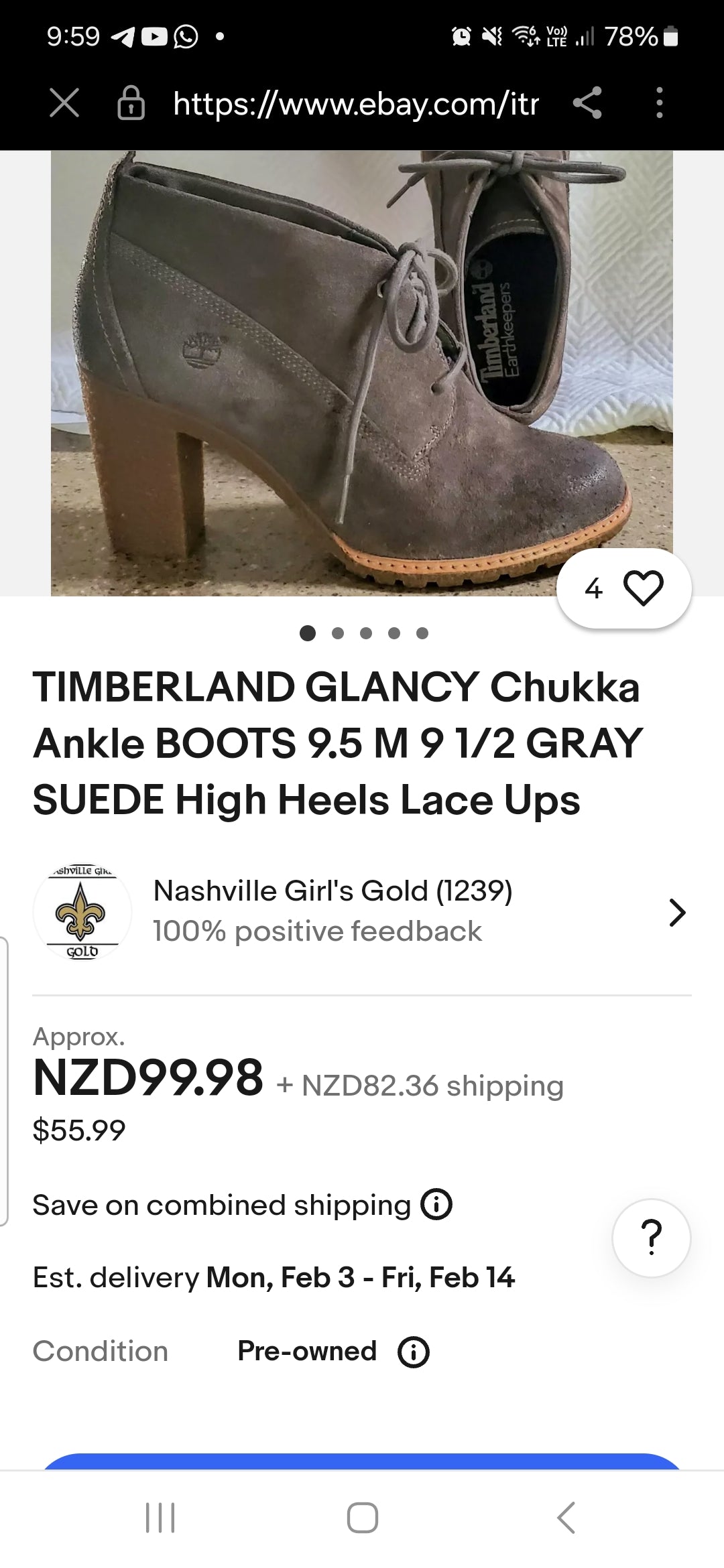Image resolution: width=724 pixels, height=1568 pixels.
Task: Show info about Pre-owned condition
Action: (414, 1352)
